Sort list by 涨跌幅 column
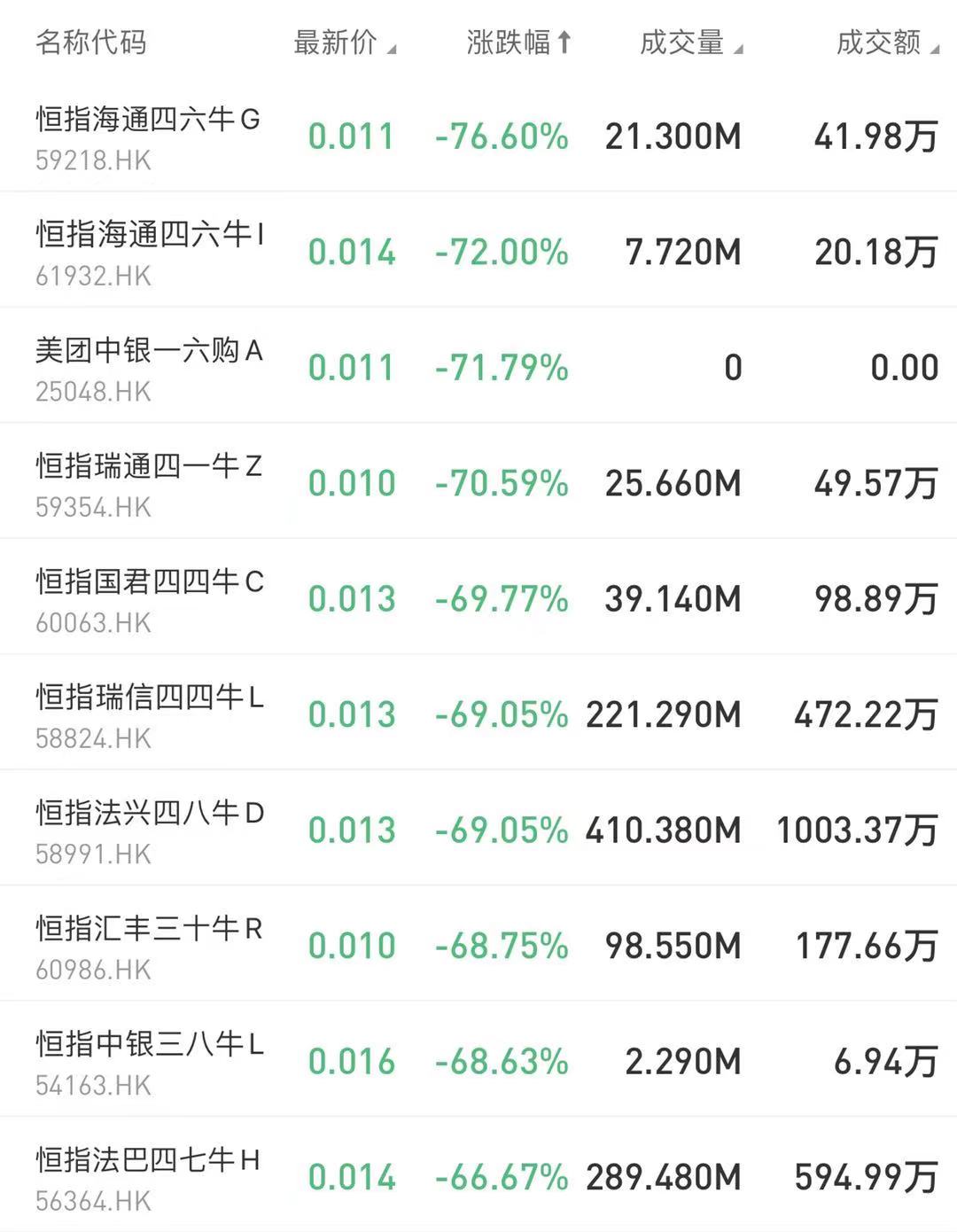The image size is (957, 1232). (x=518, y=43)
